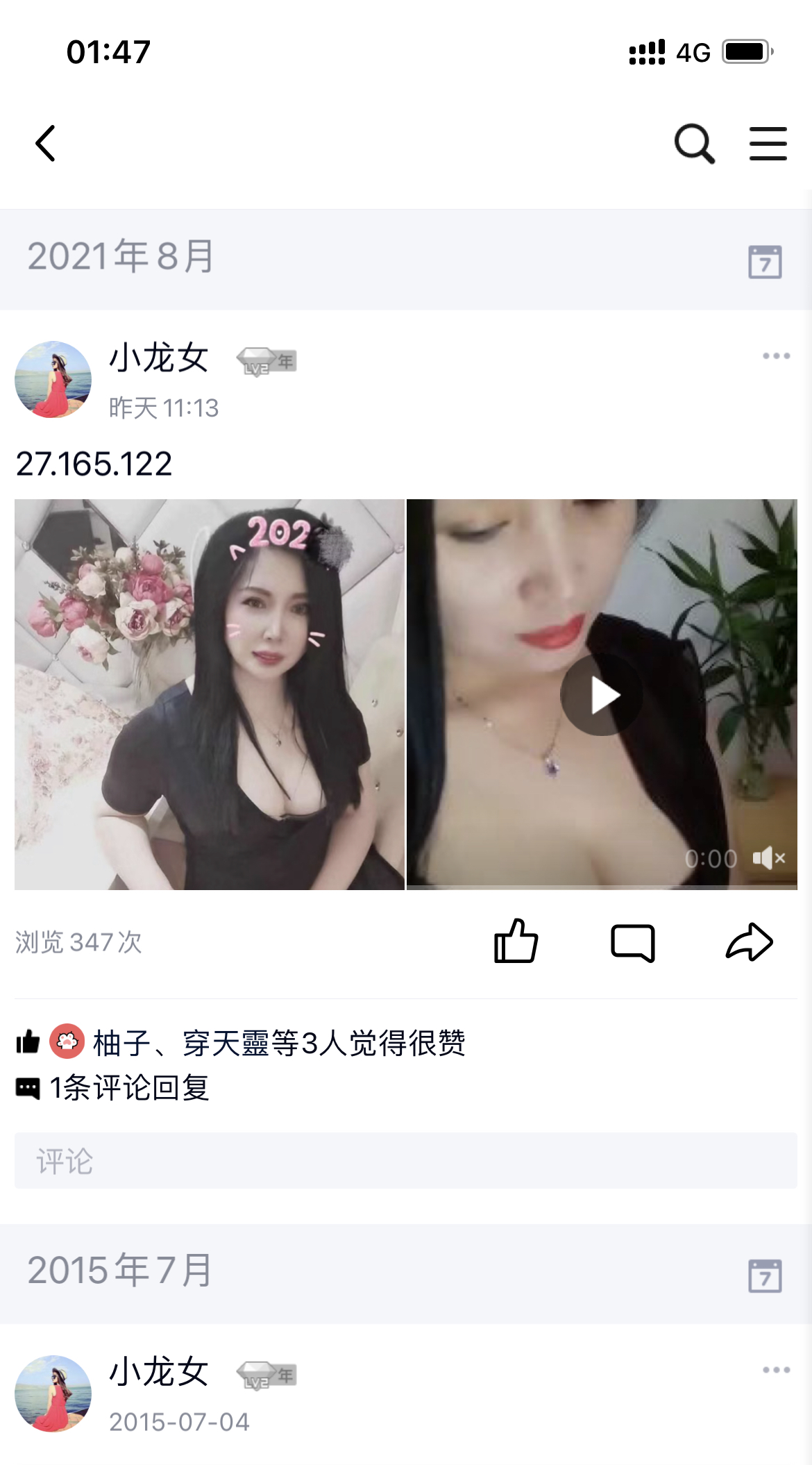Screen dimensions: 812x1465
Task: Open the search magnifier icon
Action: point(694,144)
